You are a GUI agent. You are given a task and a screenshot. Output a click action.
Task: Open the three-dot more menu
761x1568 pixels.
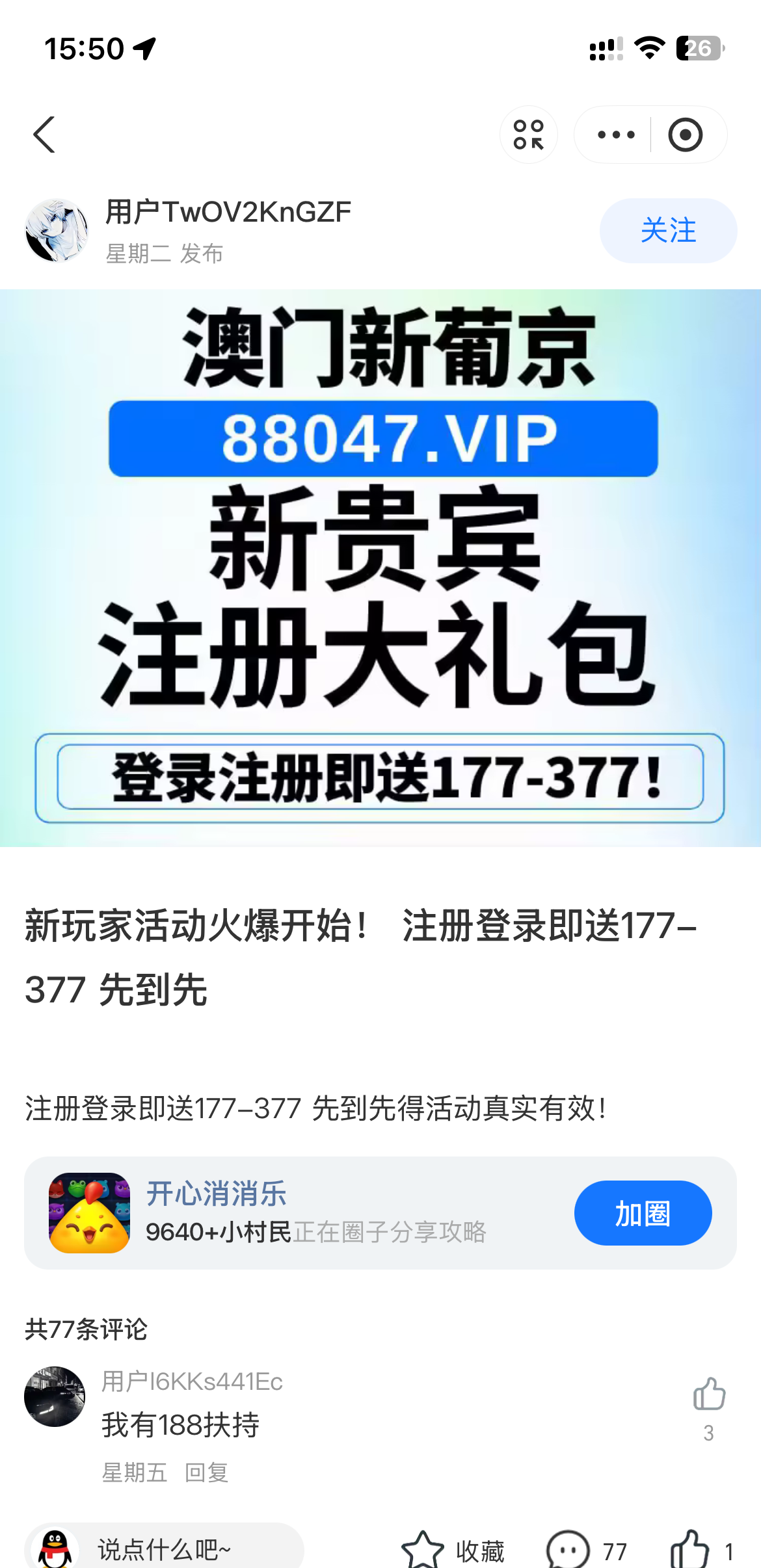point(615,135)
